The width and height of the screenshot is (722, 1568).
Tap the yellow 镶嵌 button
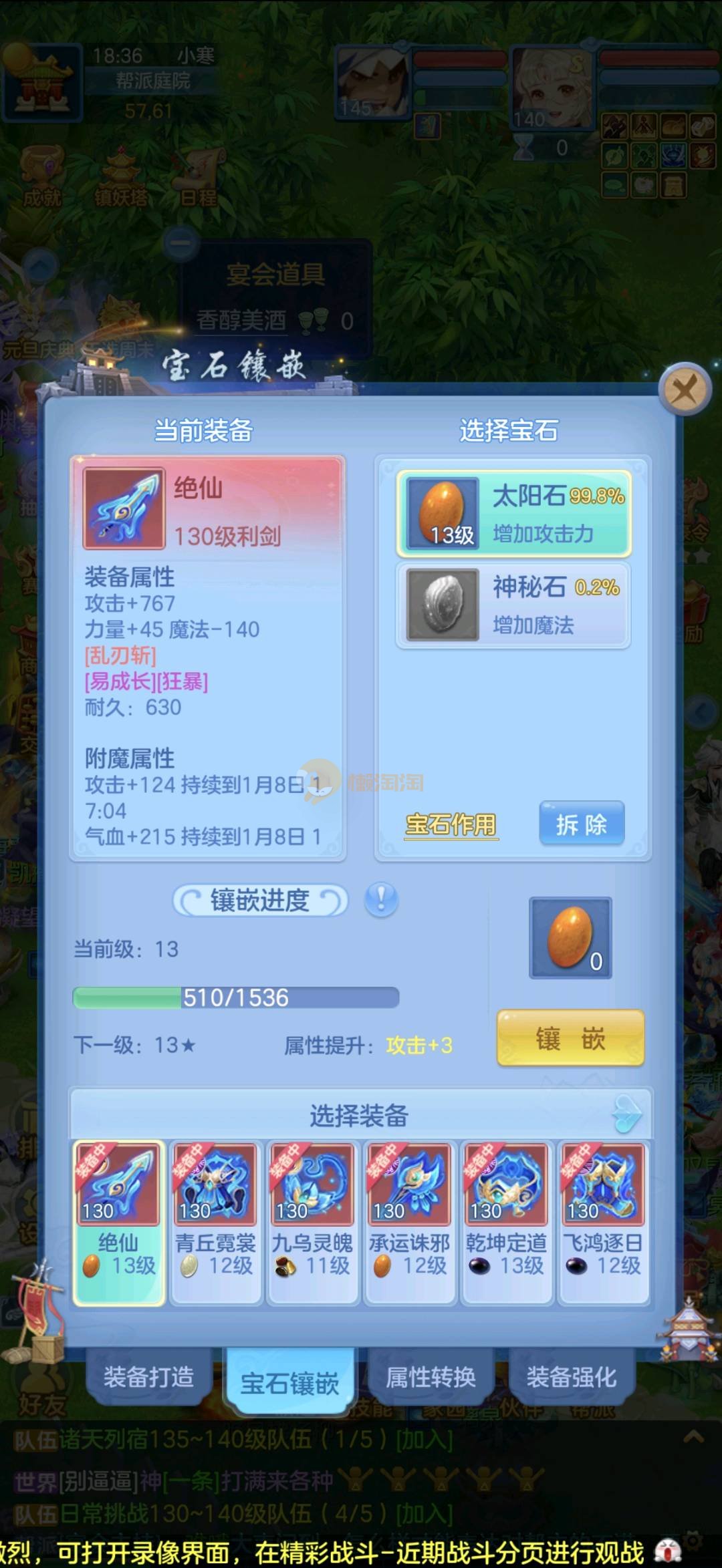(x=570, y=1038)
